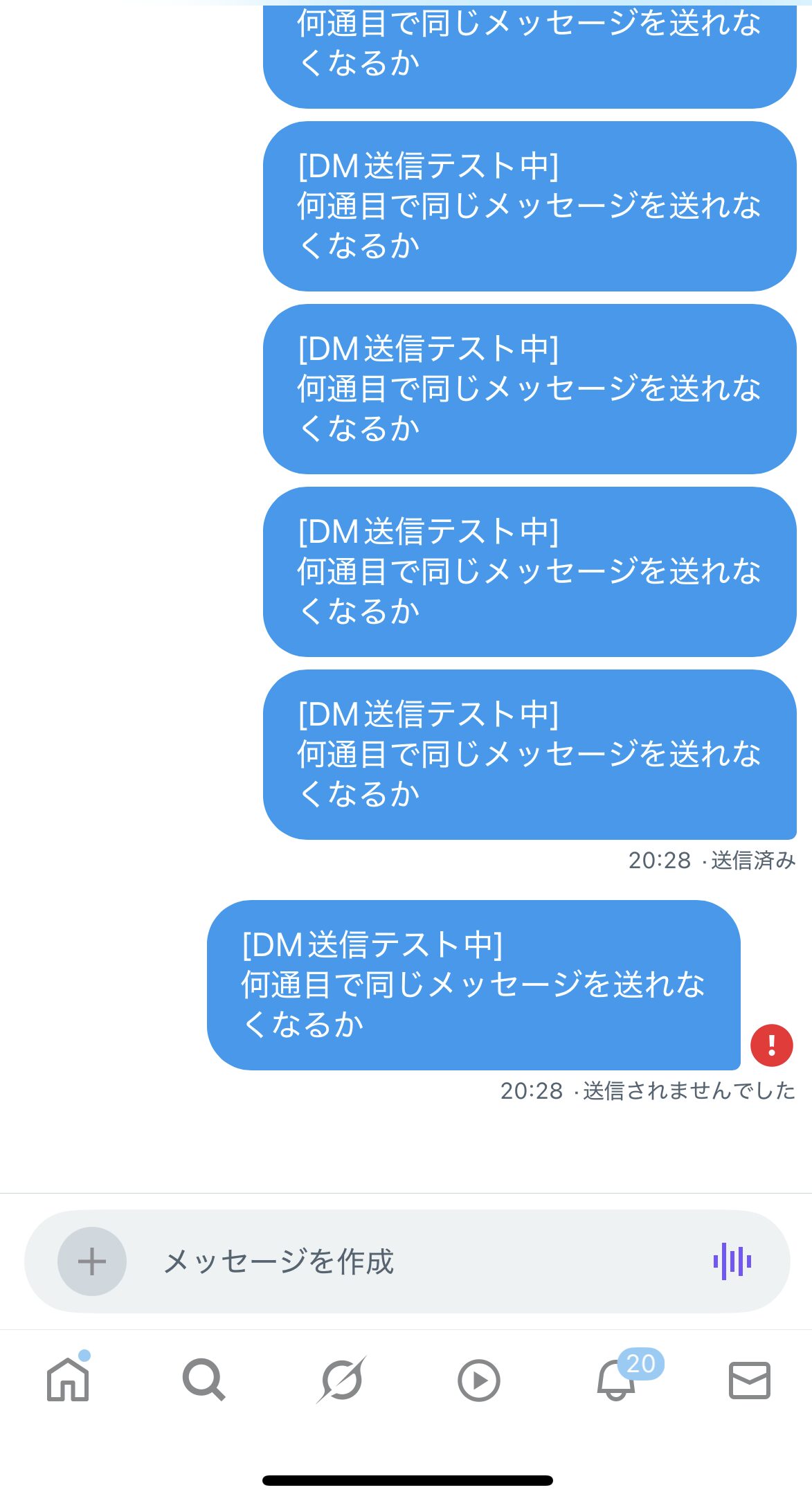Record a voice message with waveform icon
Image resolution: width=812 pixels, height=1501 pixels.
pyautogui.click(x=732, y=1261)
